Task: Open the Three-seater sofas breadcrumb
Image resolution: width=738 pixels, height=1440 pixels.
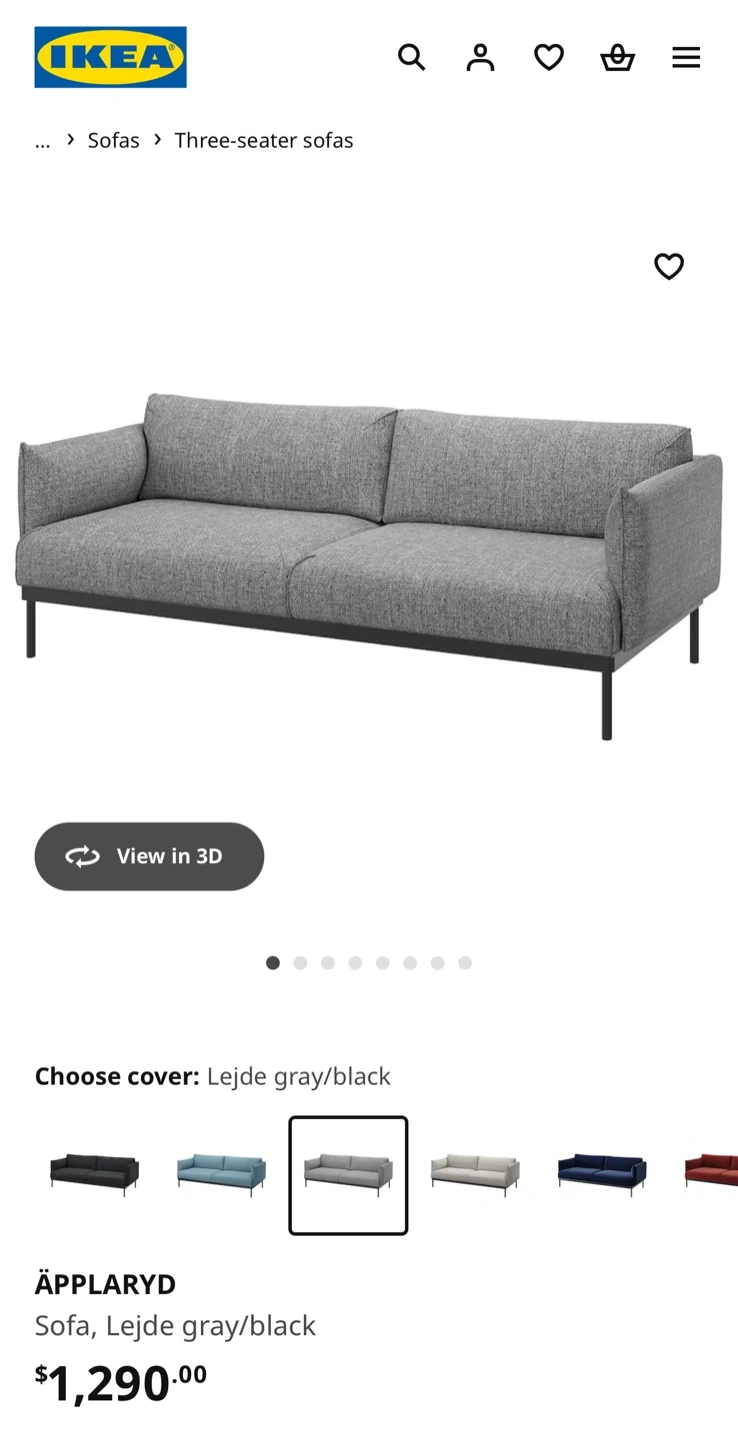Action: pos(264,140)
